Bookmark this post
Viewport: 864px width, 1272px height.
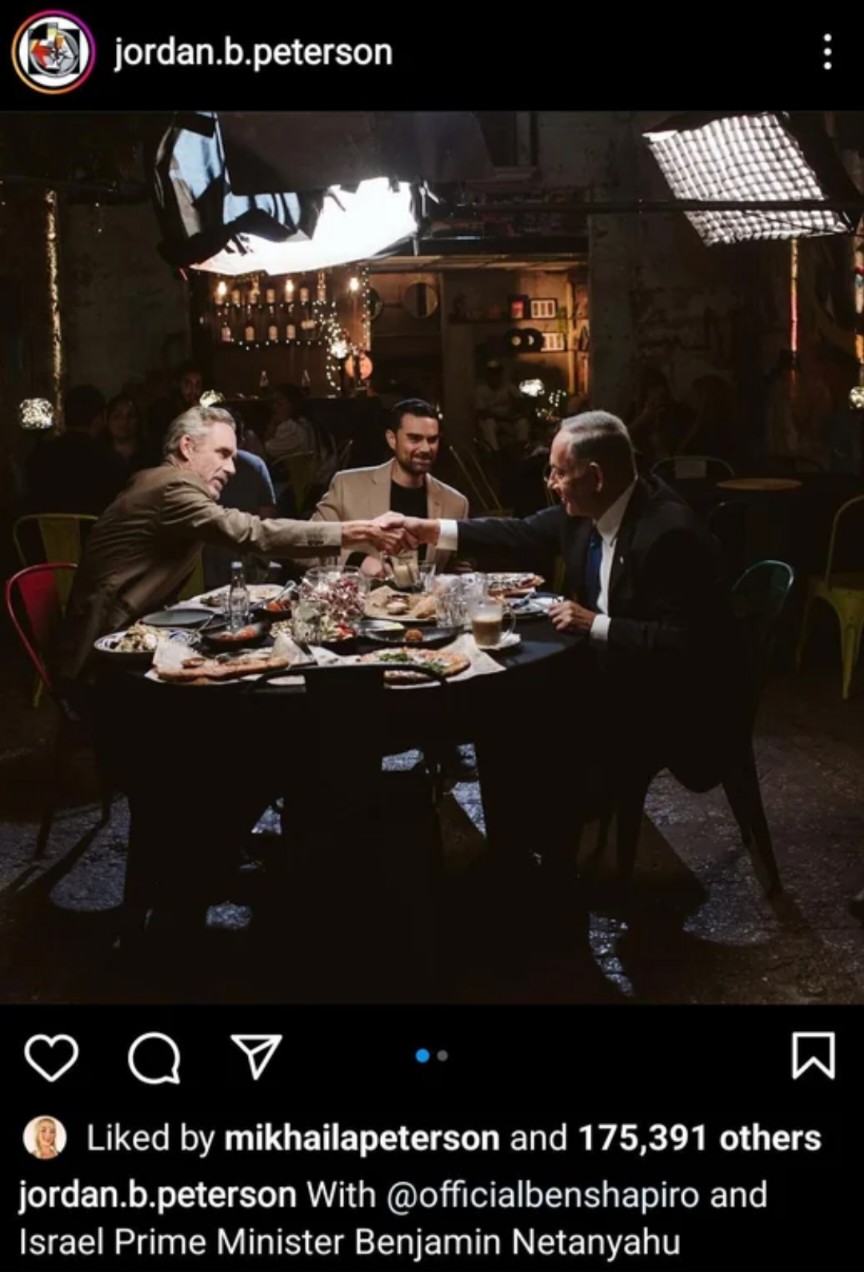pyautogui.click(x=813, y=1056)
